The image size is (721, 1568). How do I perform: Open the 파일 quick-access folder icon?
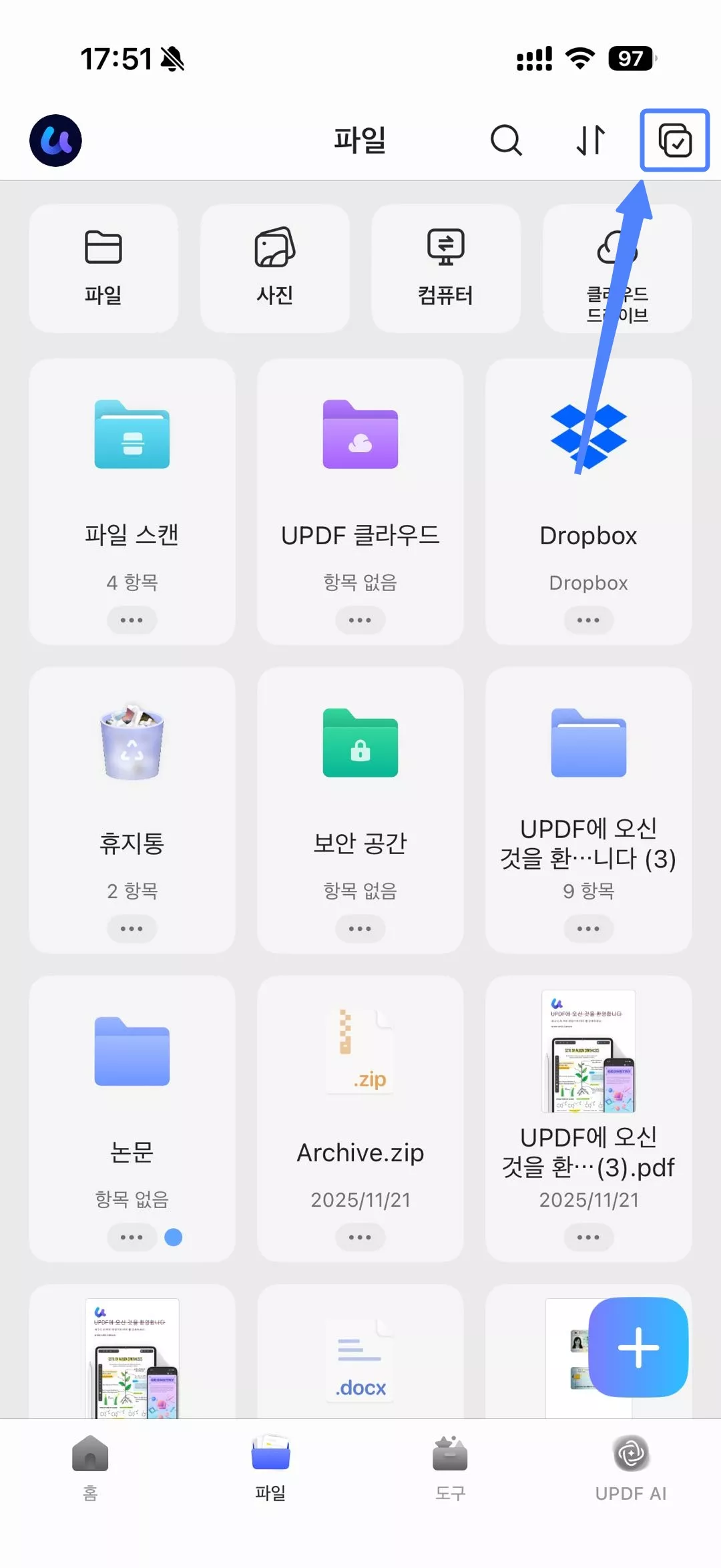[103, 247]
